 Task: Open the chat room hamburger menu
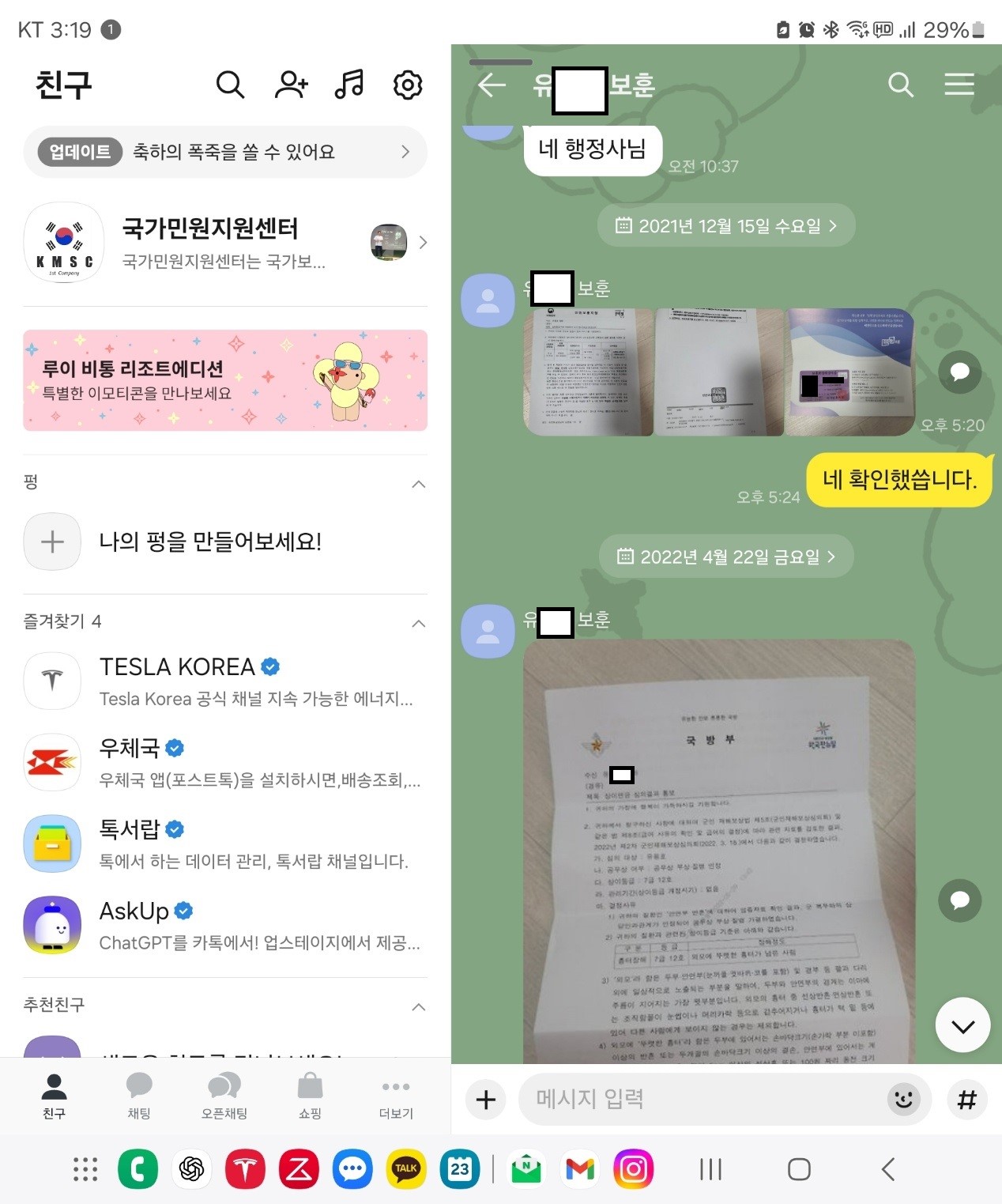point(959,85)
